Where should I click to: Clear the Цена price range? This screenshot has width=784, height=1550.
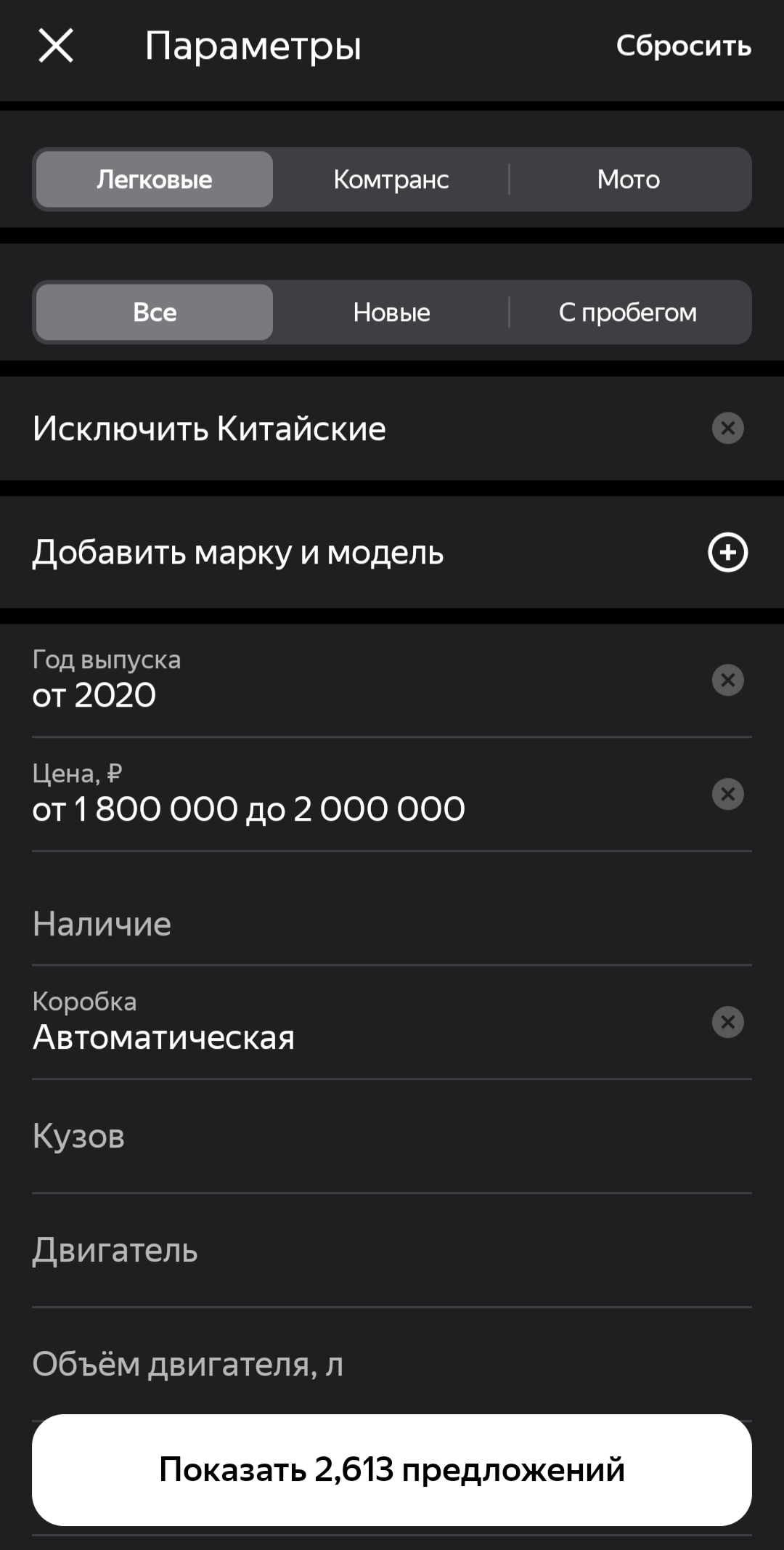[727, 794]
